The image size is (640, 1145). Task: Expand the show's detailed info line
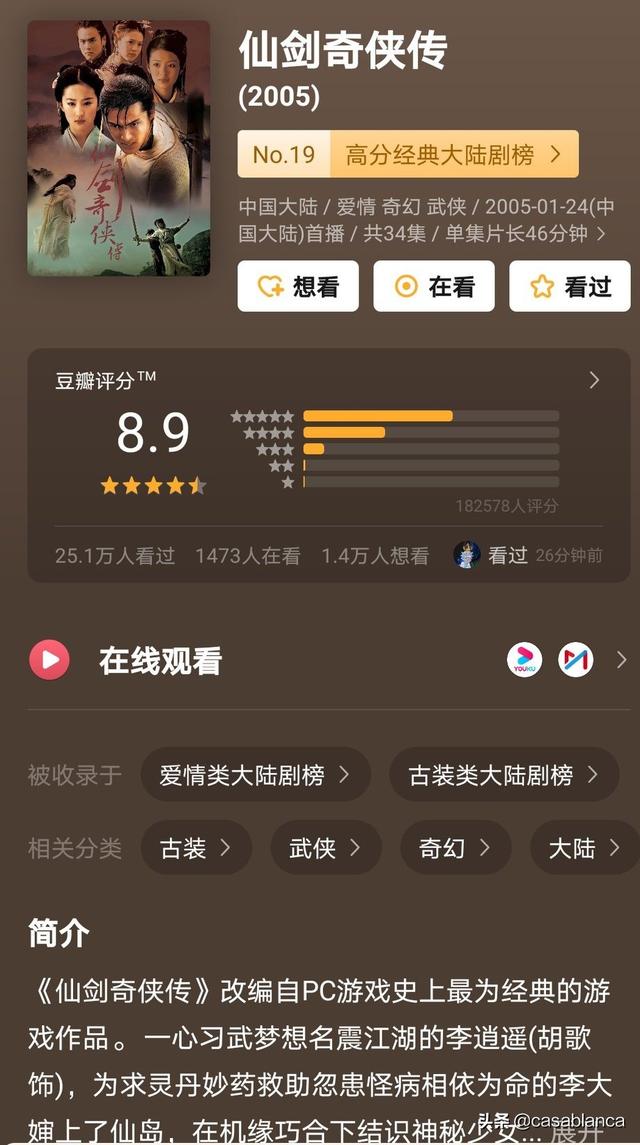coord(600,234)
